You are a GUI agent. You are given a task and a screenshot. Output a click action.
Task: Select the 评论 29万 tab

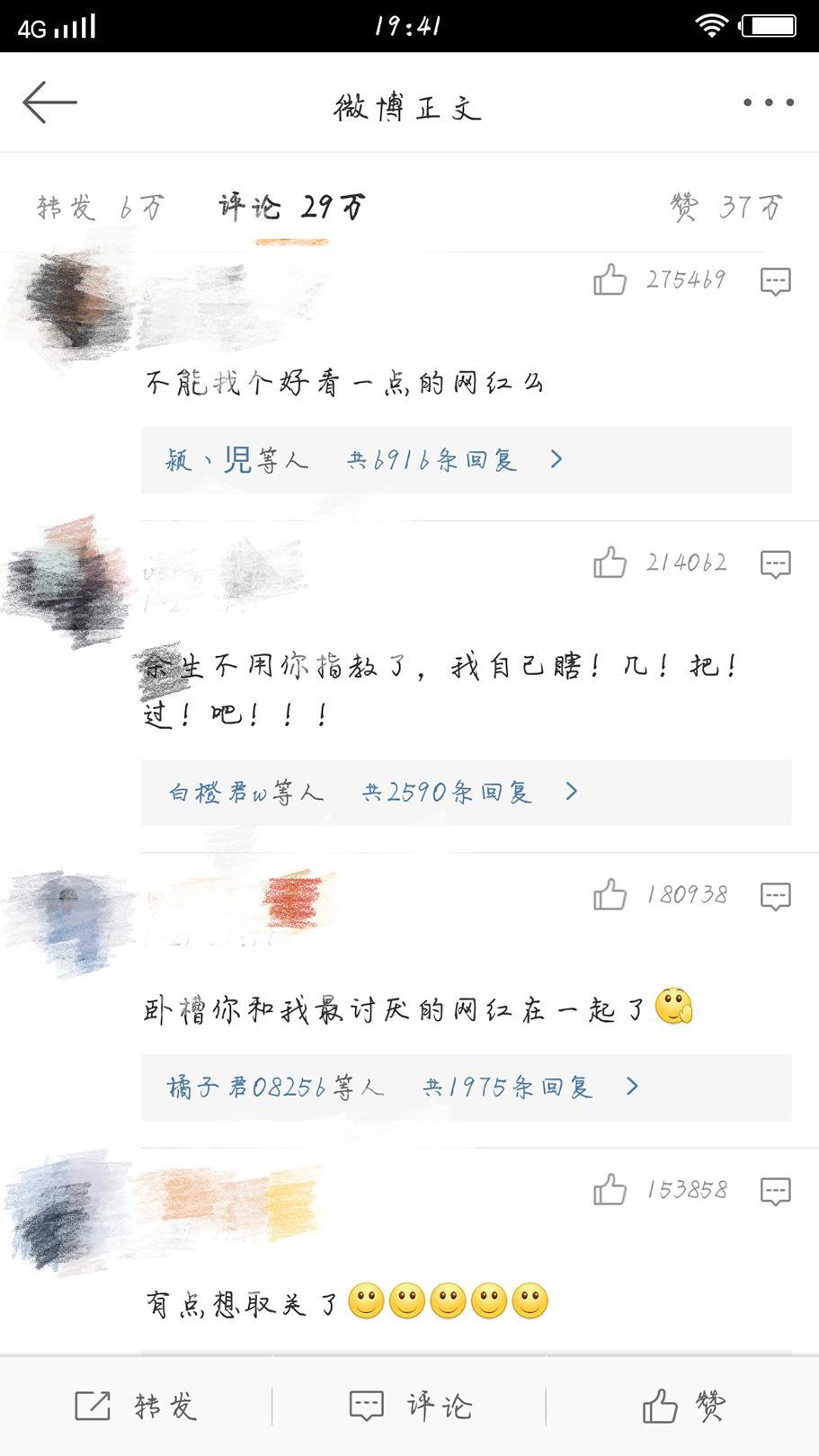click(291, 208)
